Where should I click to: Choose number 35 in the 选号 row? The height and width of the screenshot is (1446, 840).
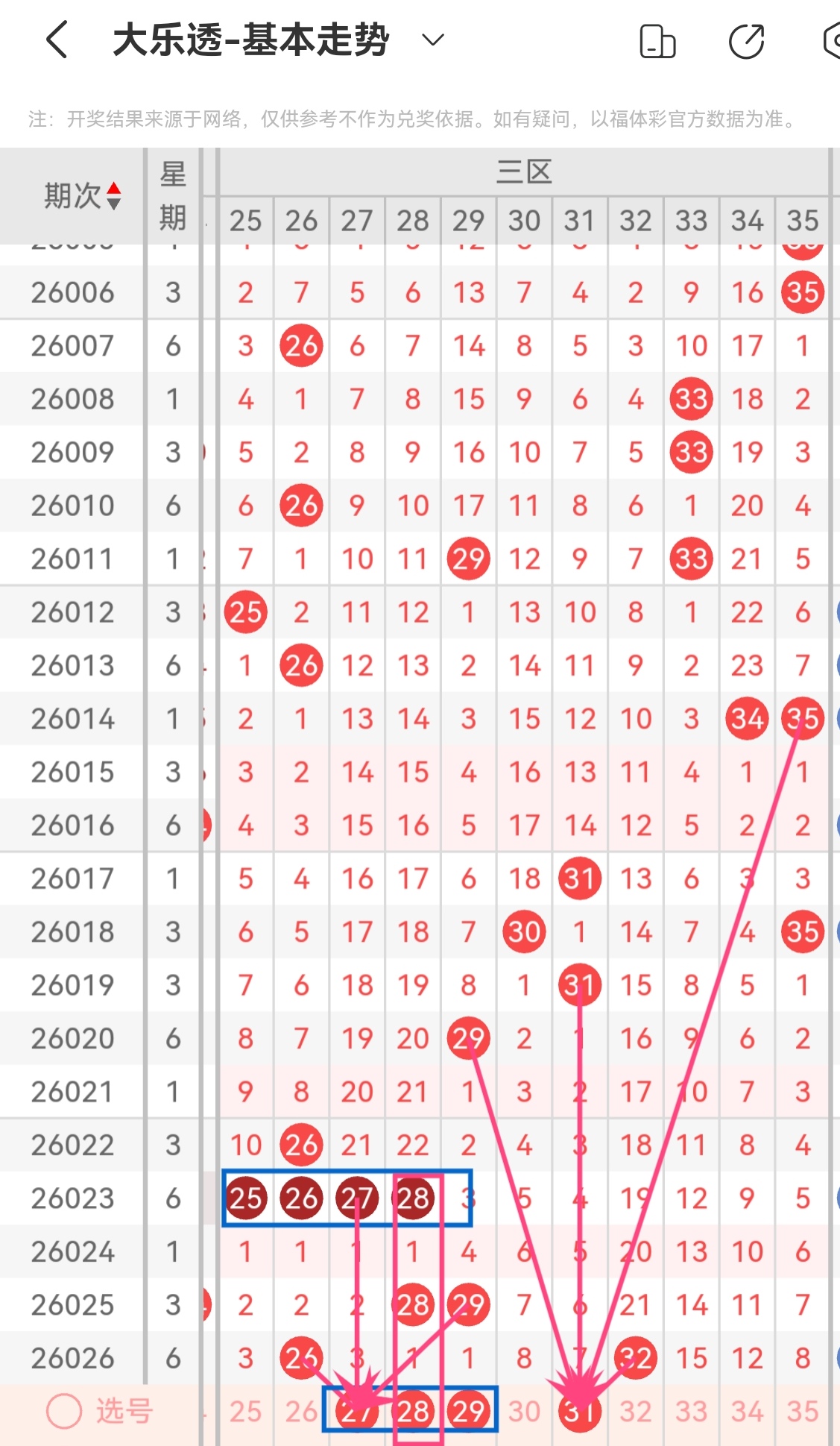click(802, 1411)
